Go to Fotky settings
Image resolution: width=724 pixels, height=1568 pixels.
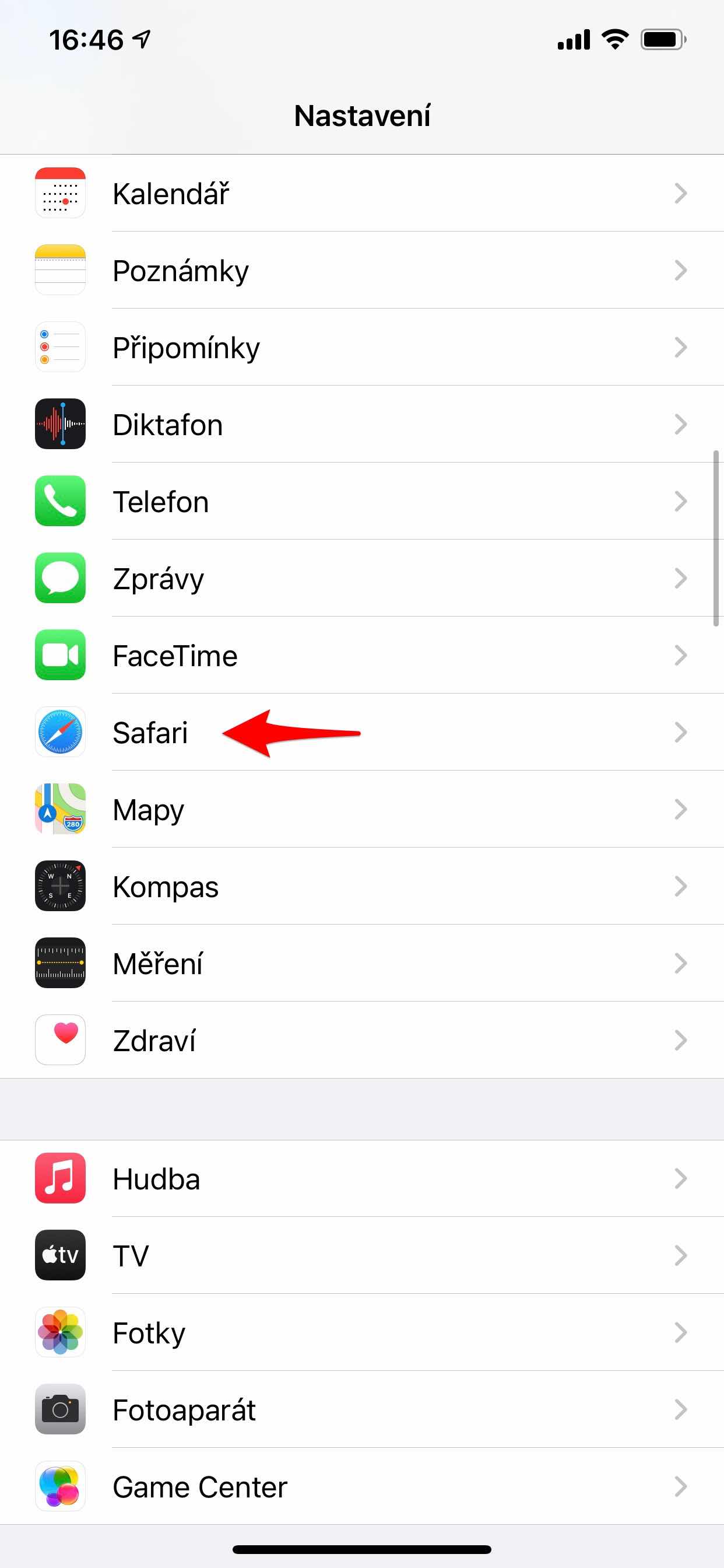[362, 1332]
